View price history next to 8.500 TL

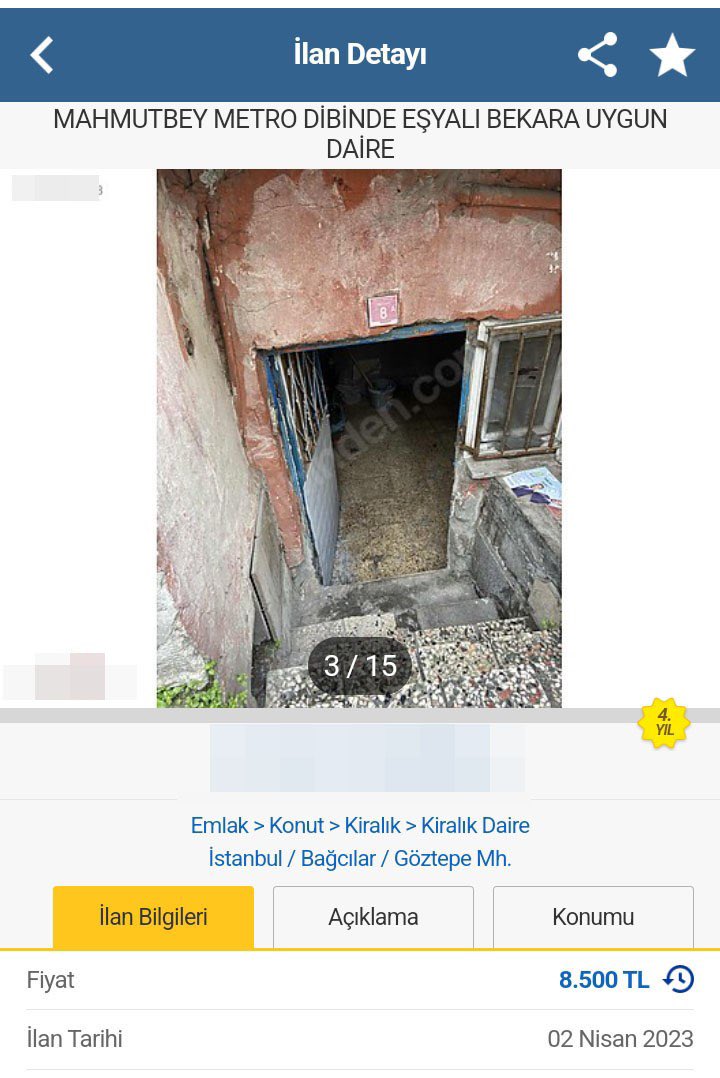pos(679,979)
